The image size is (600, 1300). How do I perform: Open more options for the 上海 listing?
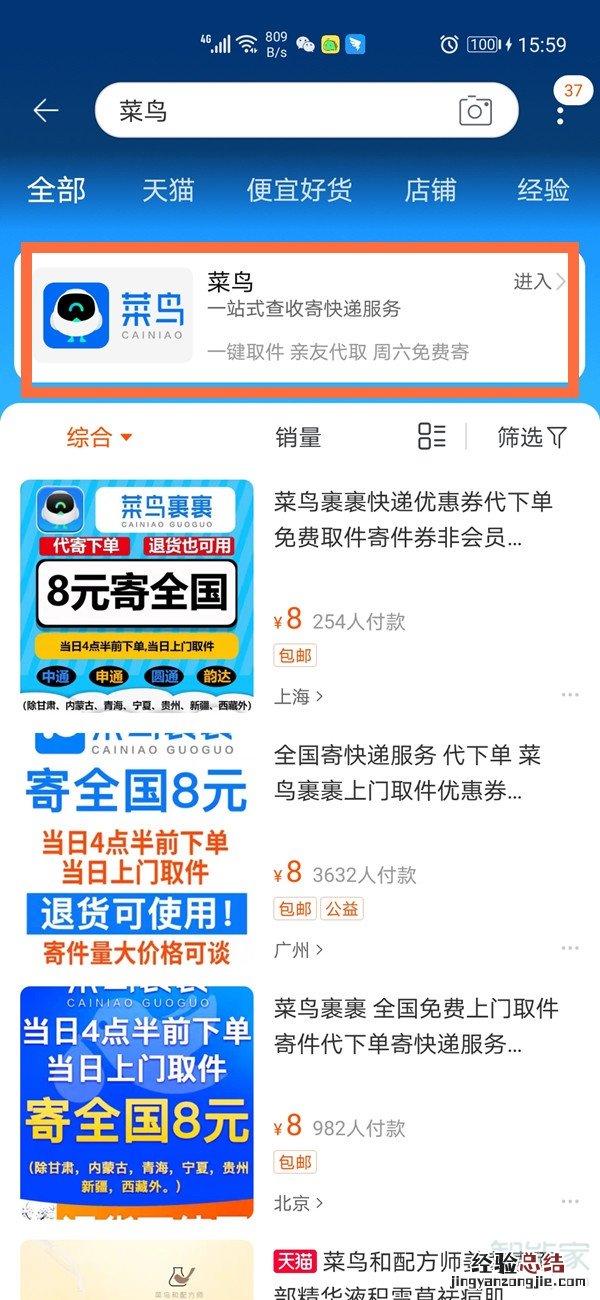(570, 695)
